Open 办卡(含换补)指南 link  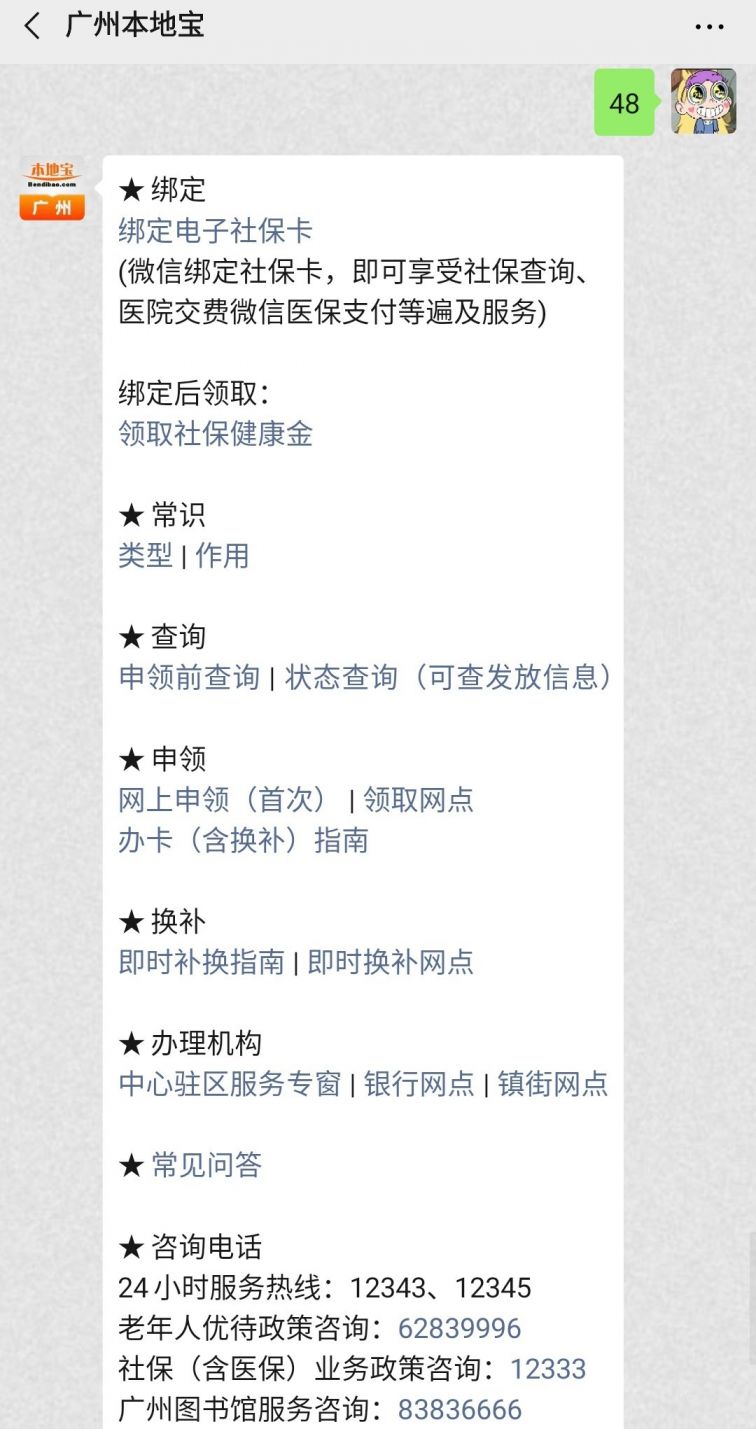[x=244, y=840]
